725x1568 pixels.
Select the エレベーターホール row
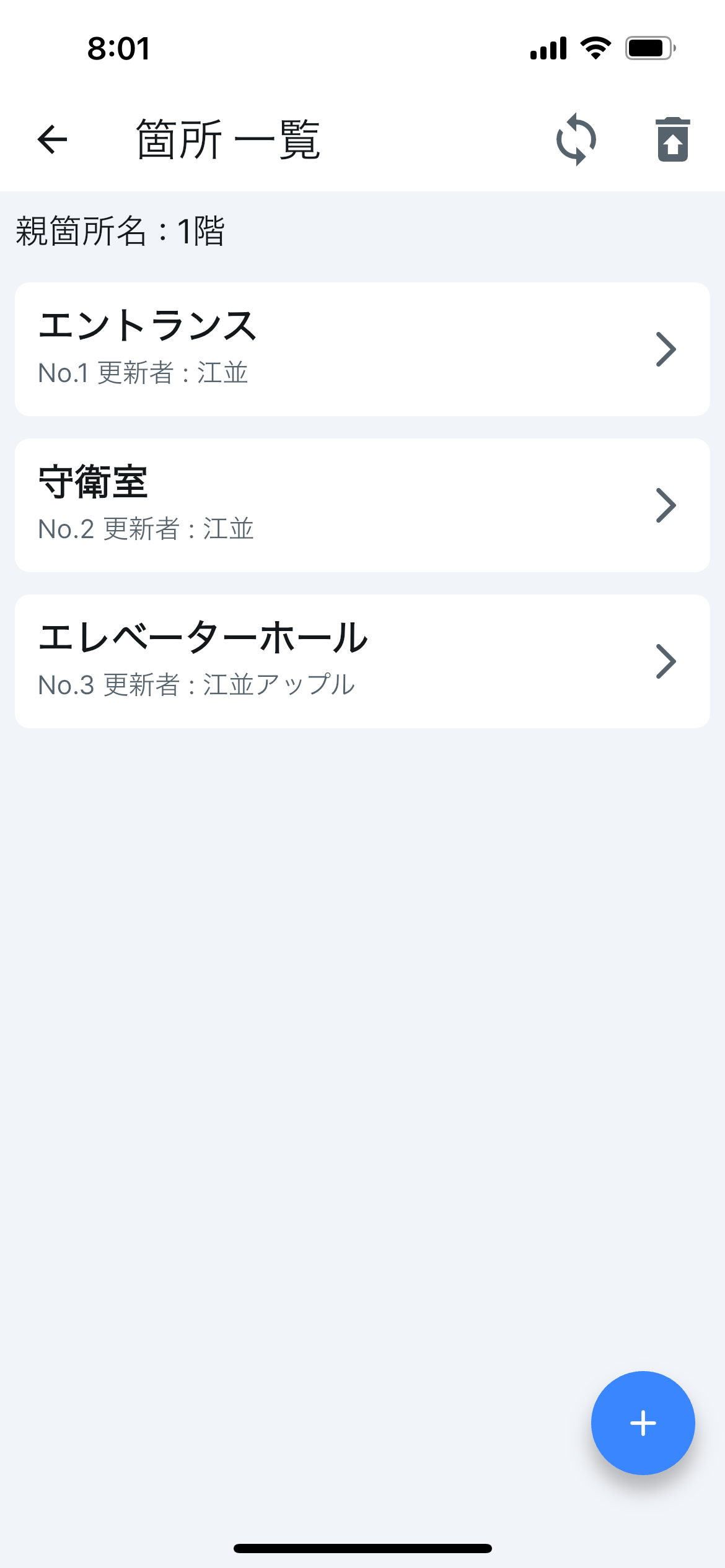tap(310, 661)
